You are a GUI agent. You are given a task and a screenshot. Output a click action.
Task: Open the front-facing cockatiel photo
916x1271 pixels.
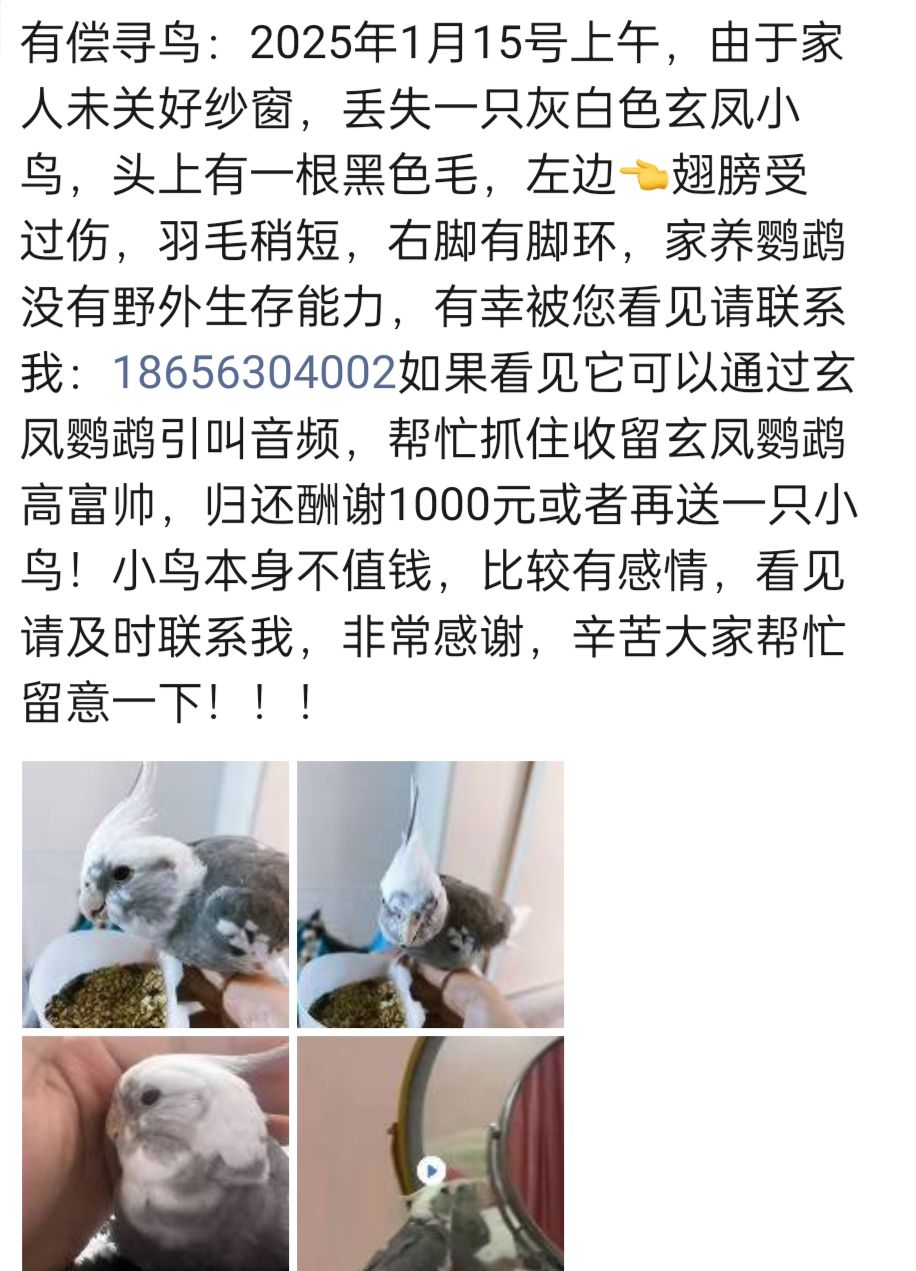tap(430, 894)
